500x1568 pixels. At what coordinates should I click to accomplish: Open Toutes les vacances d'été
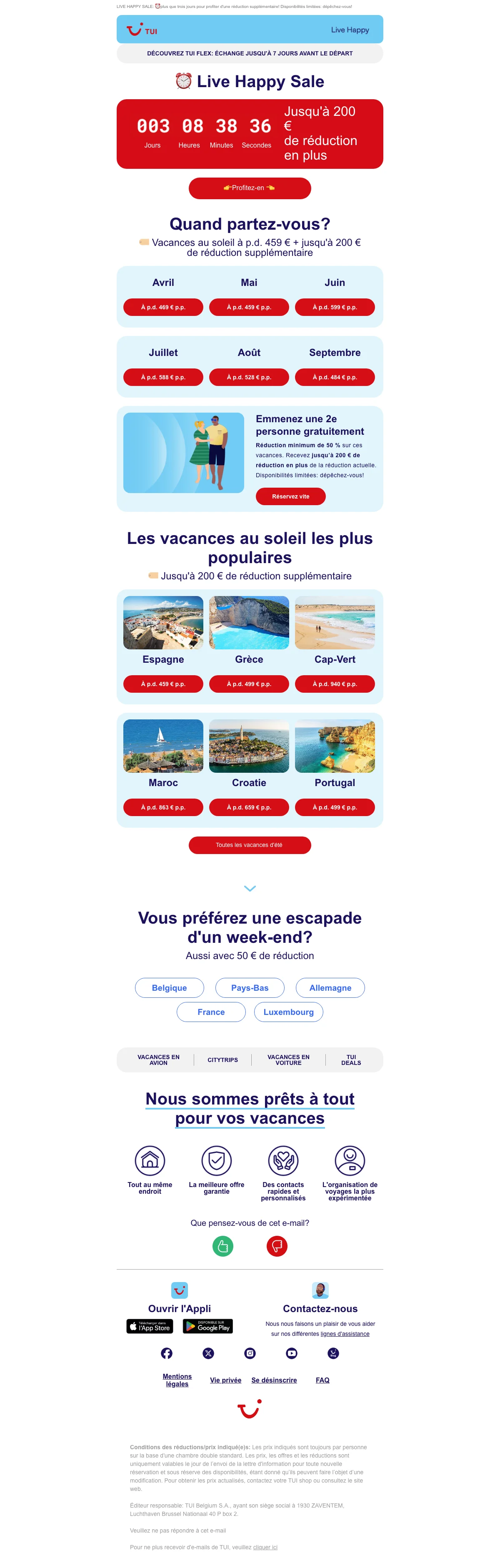(x=250, y=845)
